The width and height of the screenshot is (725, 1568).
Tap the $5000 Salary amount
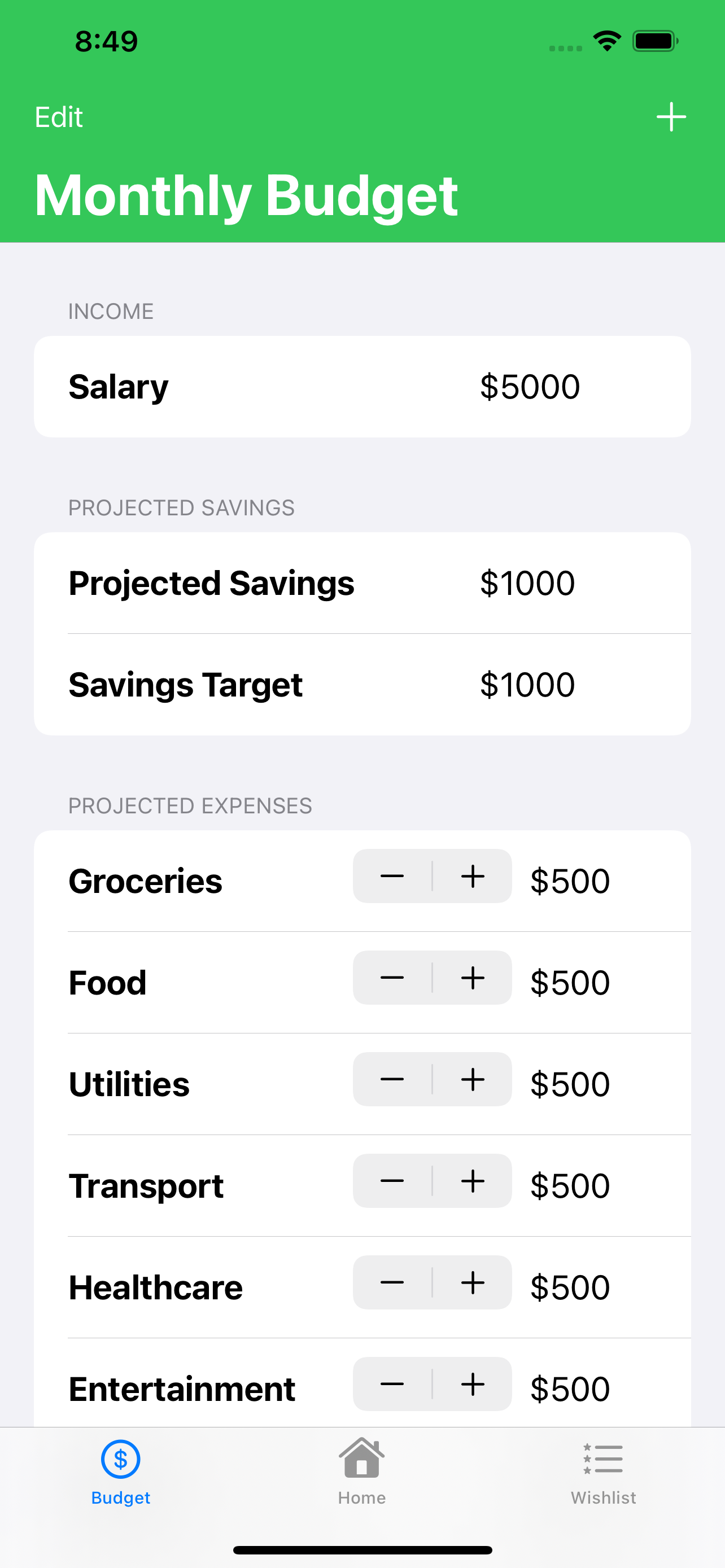[x=529, y=386]
